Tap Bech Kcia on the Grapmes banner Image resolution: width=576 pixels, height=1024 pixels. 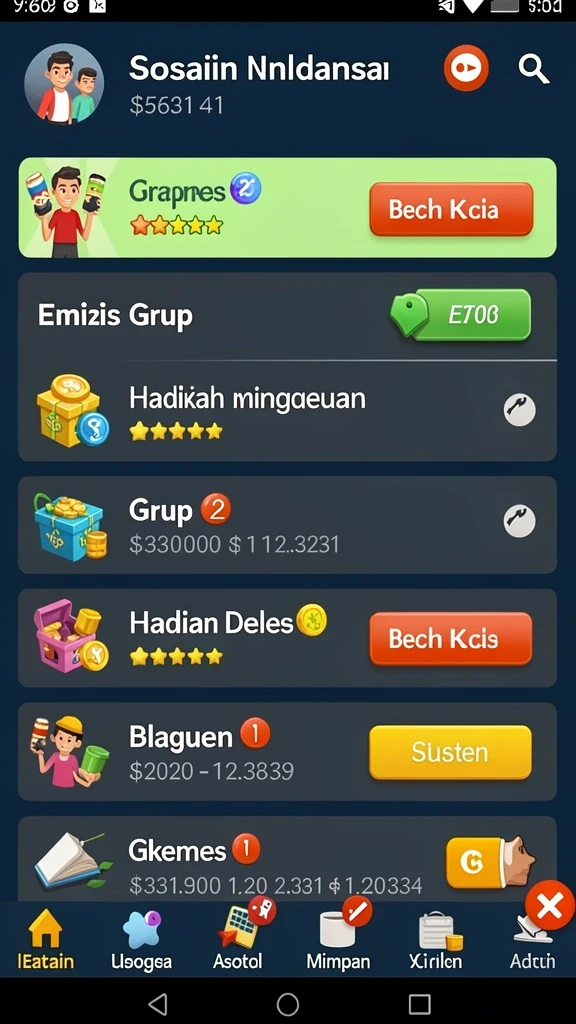[451, 209]
